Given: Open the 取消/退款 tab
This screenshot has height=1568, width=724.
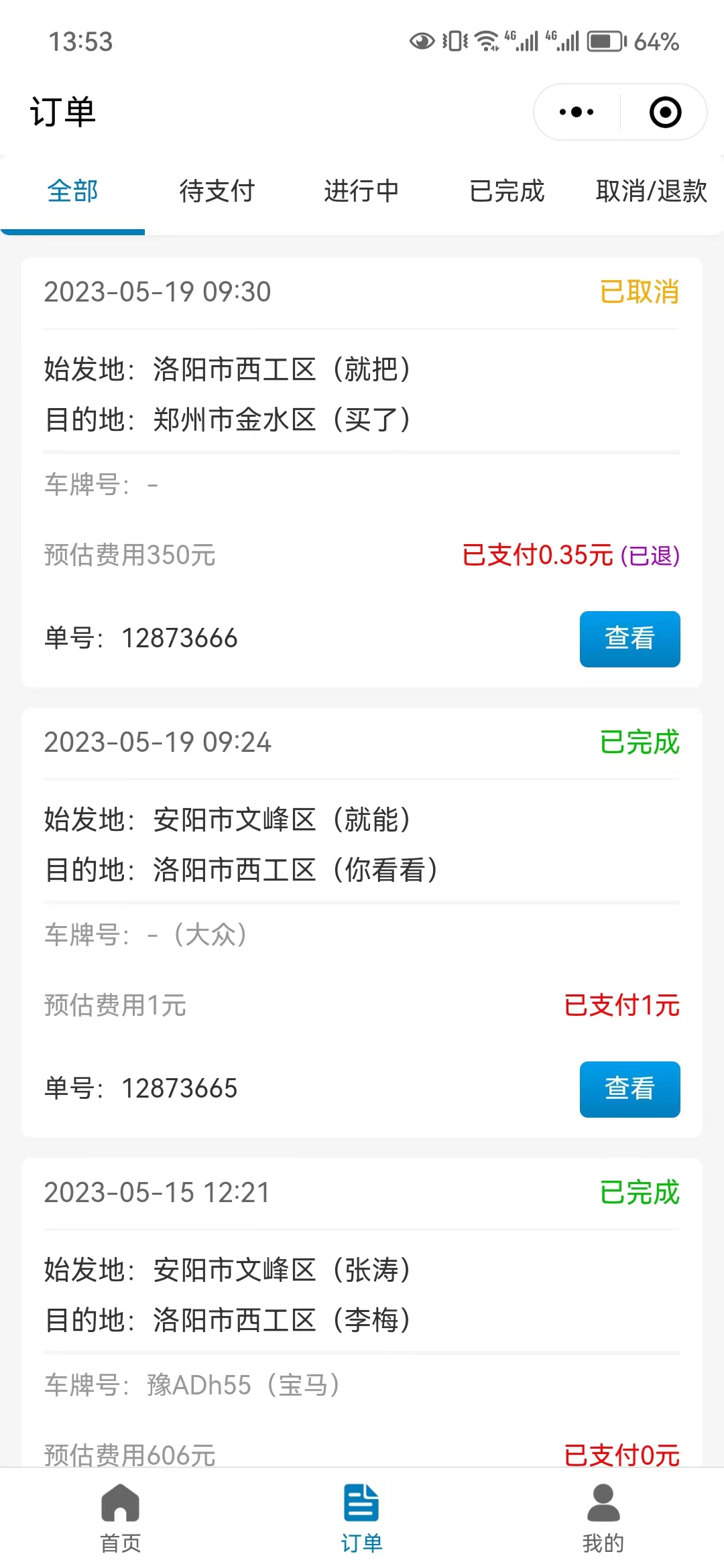Looking at the screenshot, I should point(651,192).
